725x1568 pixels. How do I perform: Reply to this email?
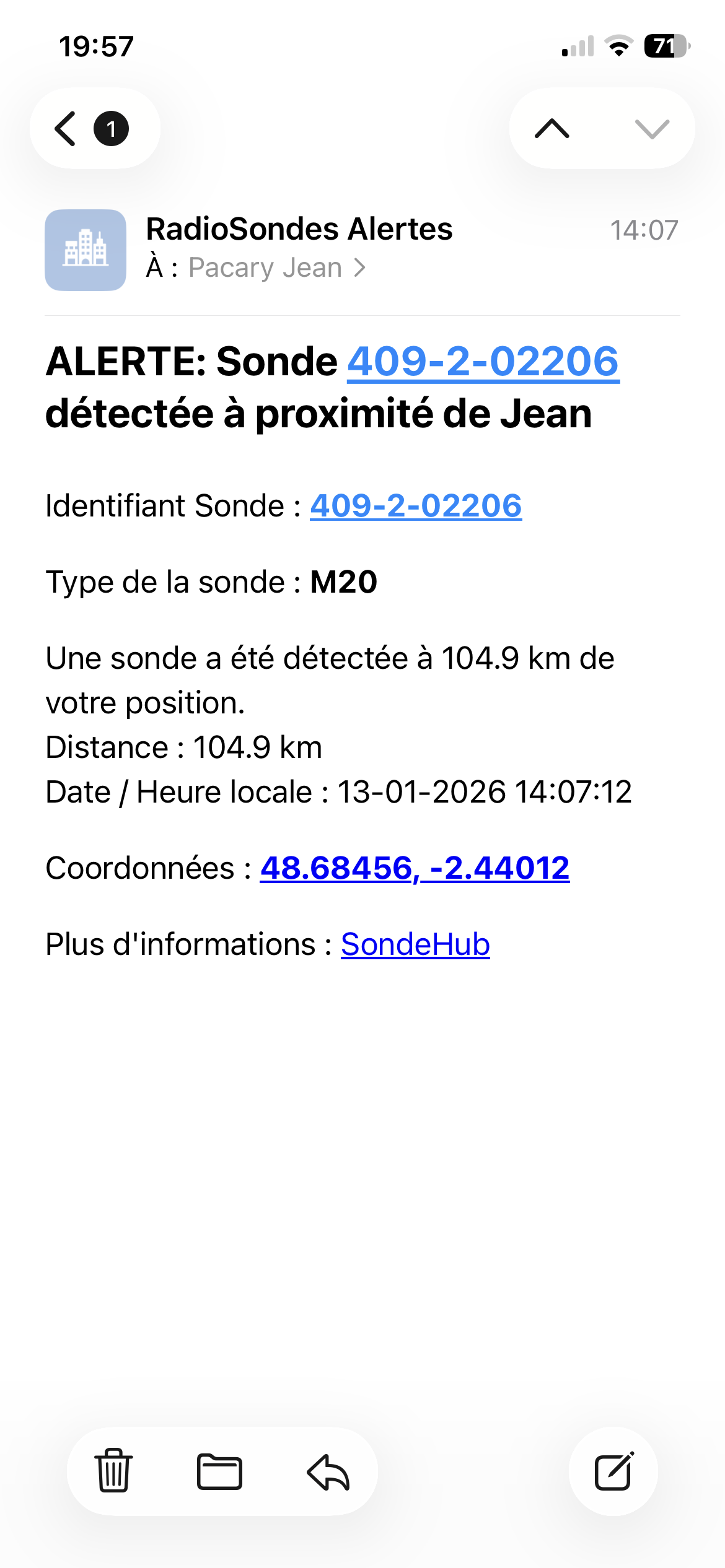[328, 1471]
